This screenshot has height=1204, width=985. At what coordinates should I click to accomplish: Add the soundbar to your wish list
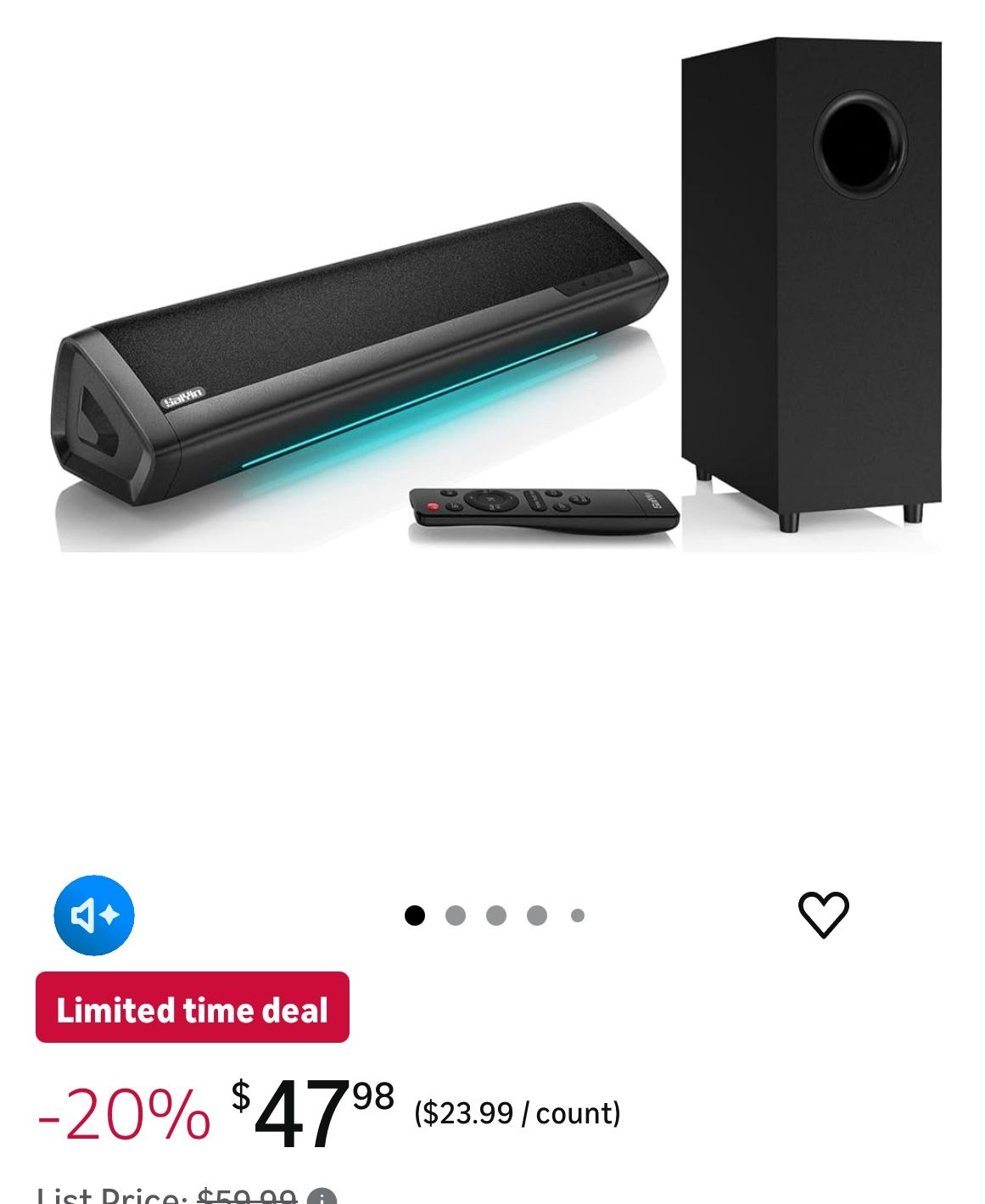[823, 915]
